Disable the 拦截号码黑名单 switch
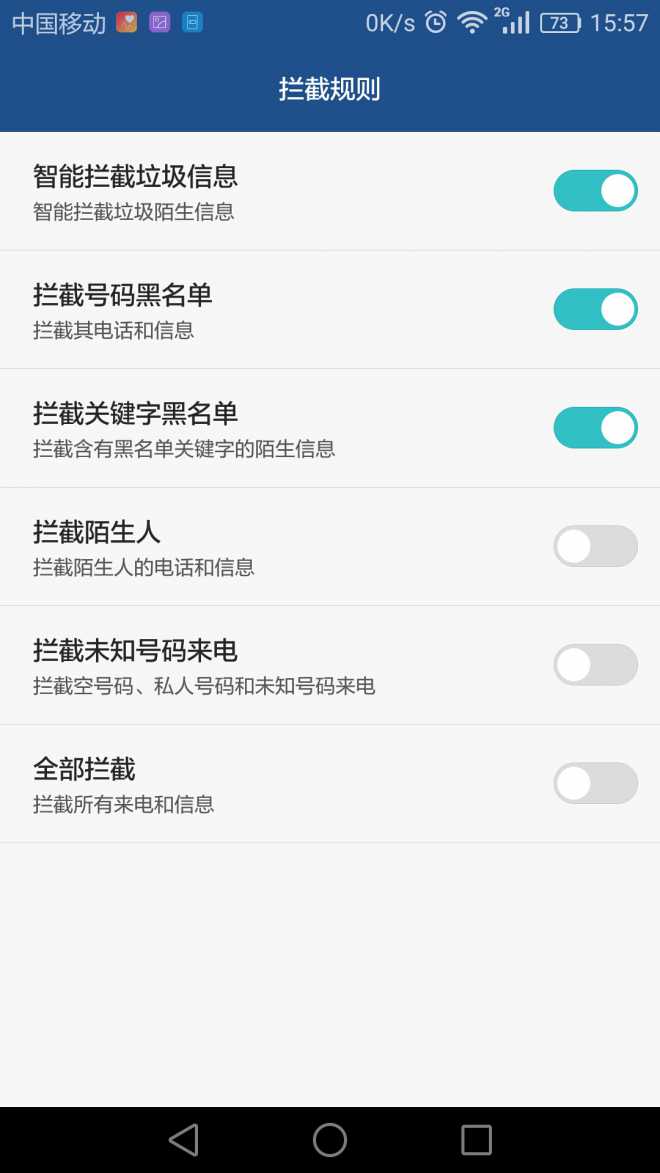660x1173 pixels. 595,309
